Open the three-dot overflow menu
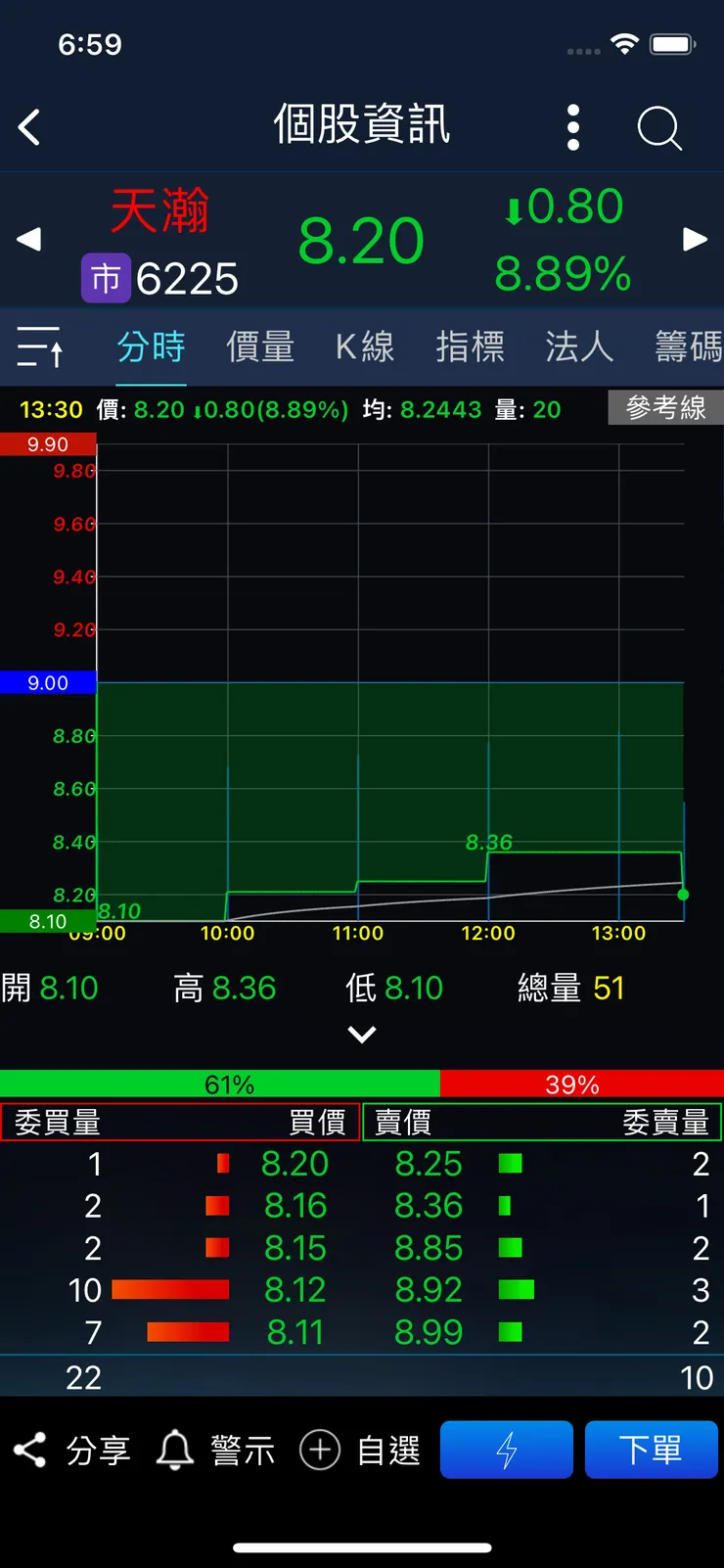Image resolution: width=724 pixels, height=1568 pixels. 573,127
